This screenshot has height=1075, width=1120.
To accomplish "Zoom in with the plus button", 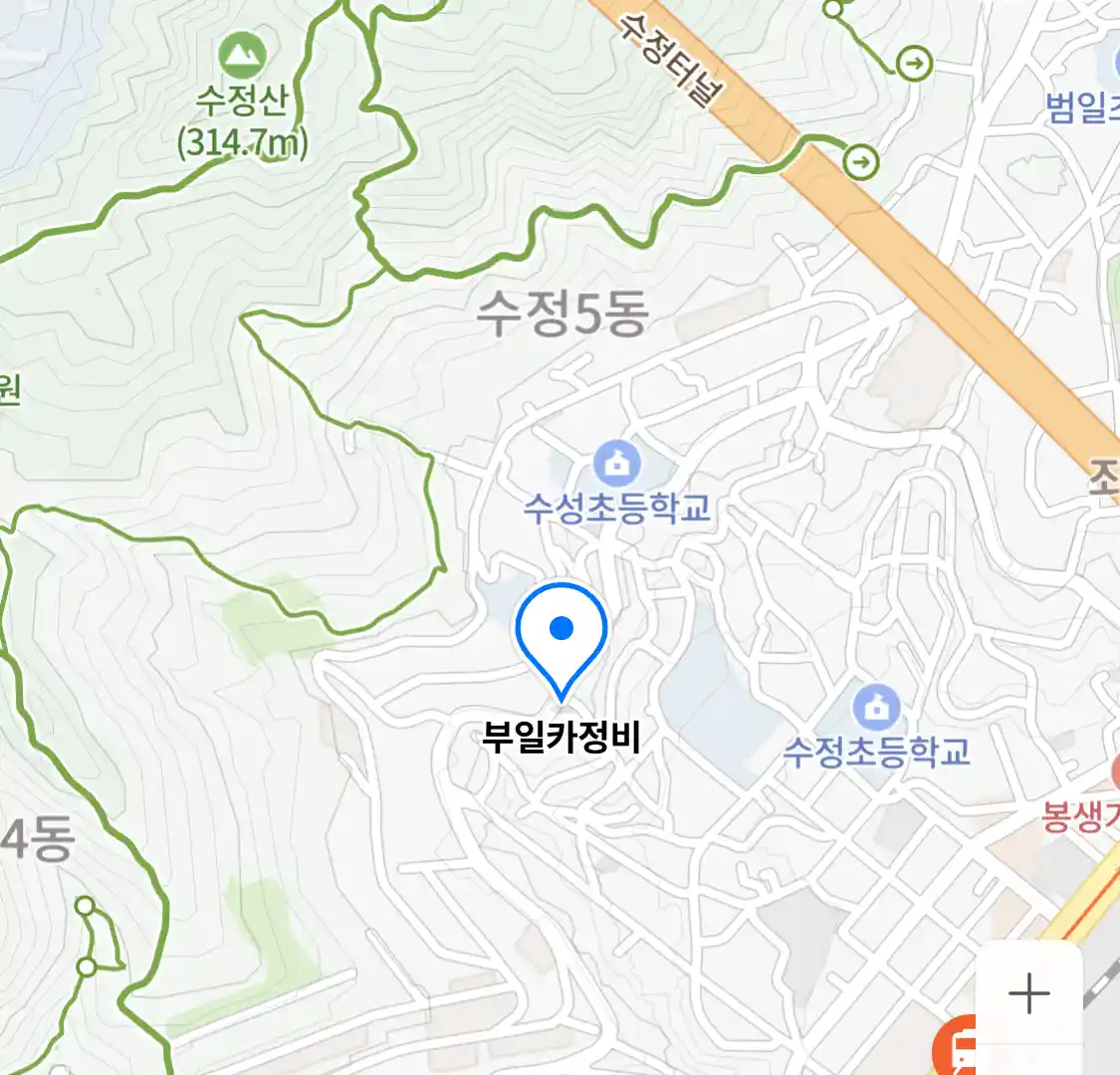I will (1028, 993).
